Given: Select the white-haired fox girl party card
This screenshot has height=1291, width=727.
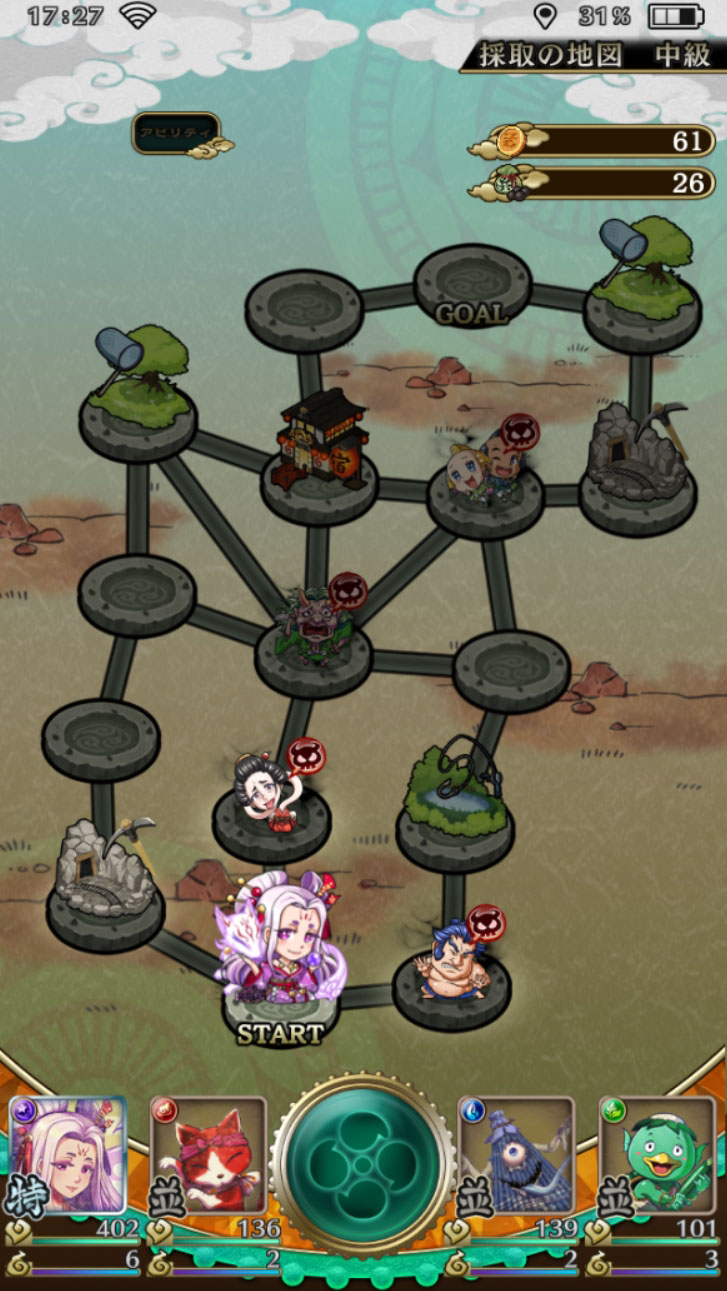Looking at the screenshot, I should 68,1155.
